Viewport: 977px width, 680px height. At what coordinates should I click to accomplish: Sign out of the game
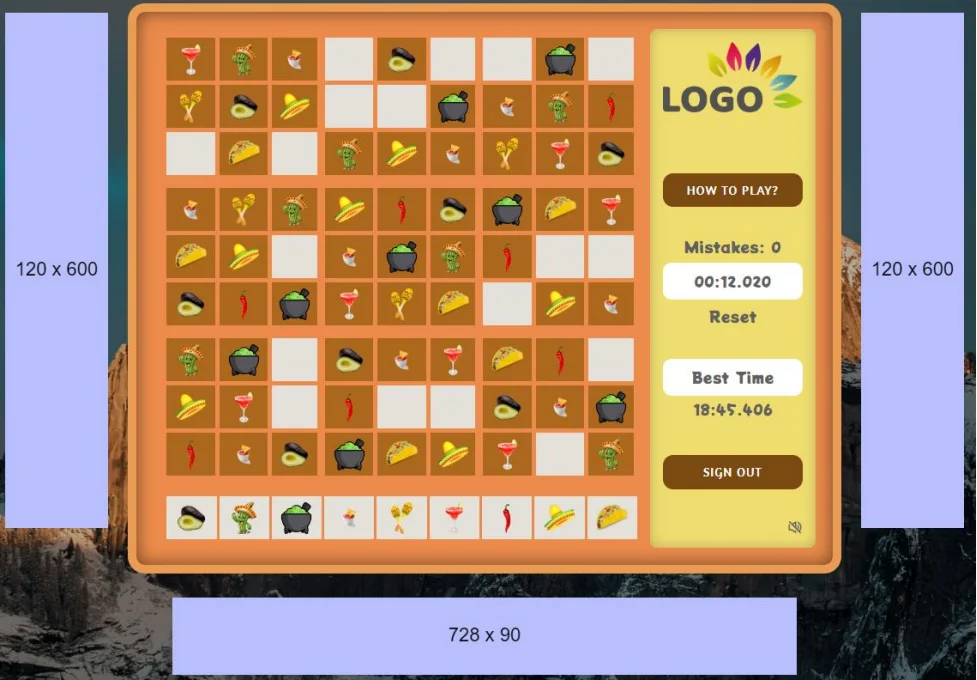point(732,472)
